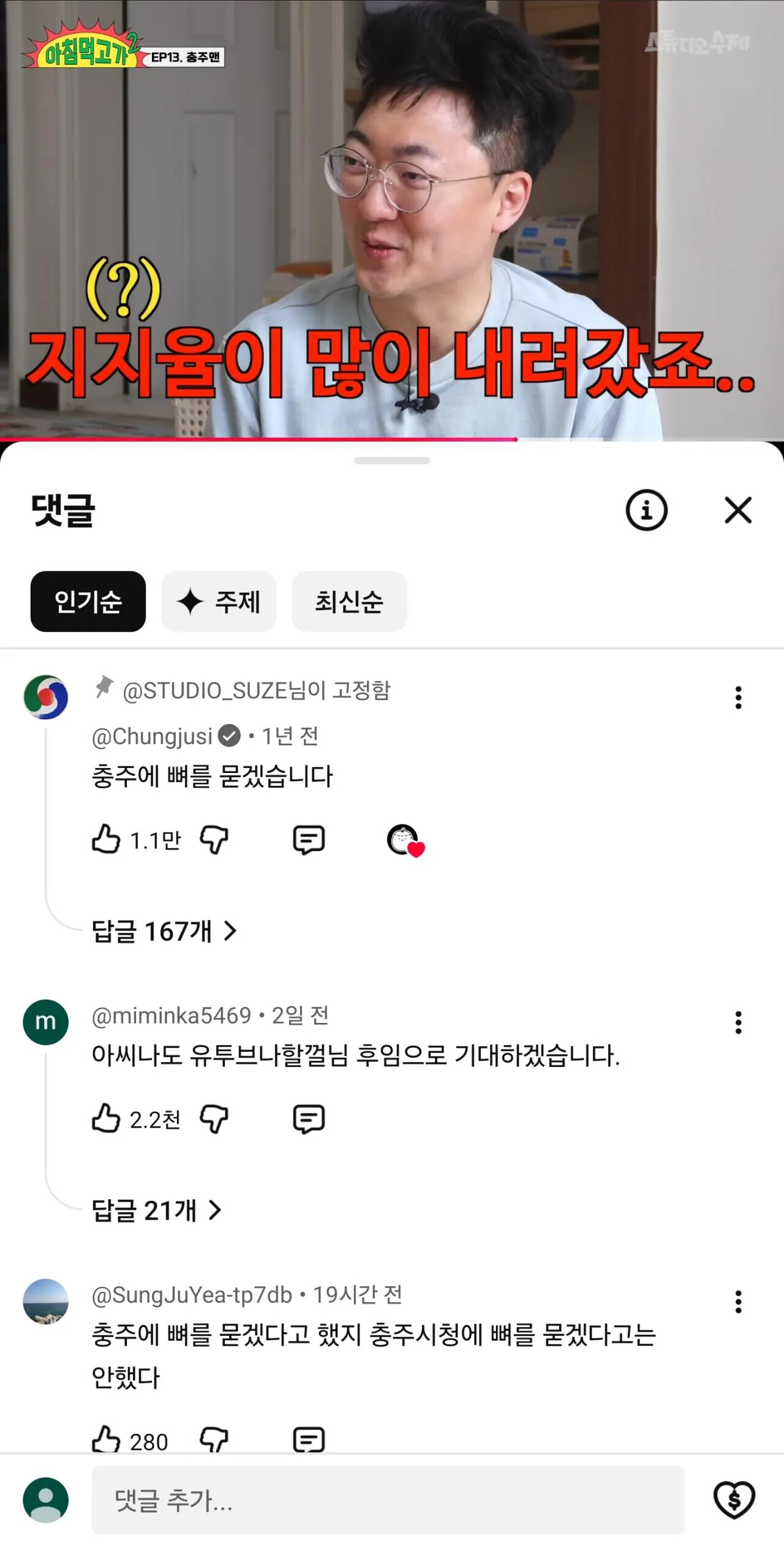Image resolution: width=784 pixels, height=1546 pixels.
Task: Open the comments info icon
Action: tap(646, 510)
